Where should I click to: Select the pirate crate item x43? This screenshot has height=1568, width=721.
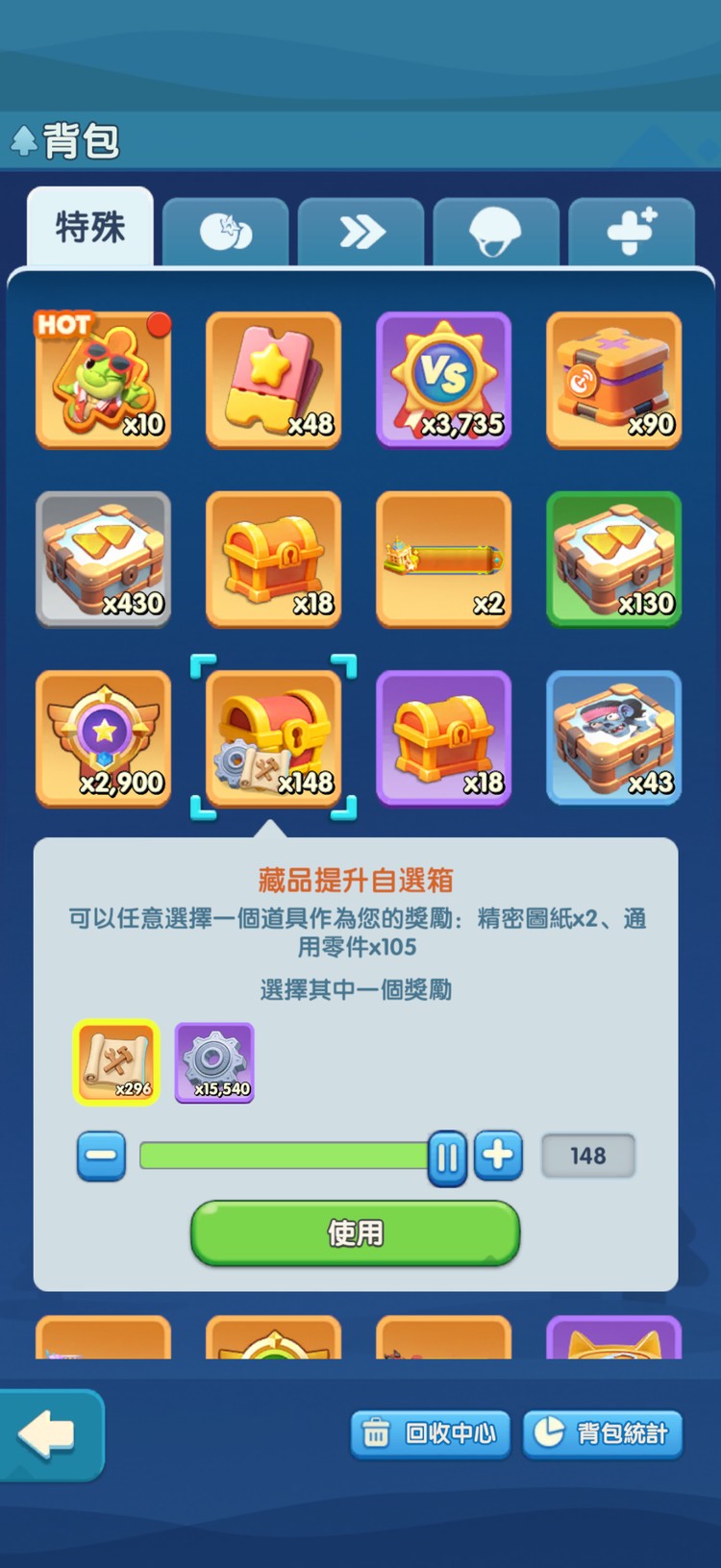pos(613,738)
